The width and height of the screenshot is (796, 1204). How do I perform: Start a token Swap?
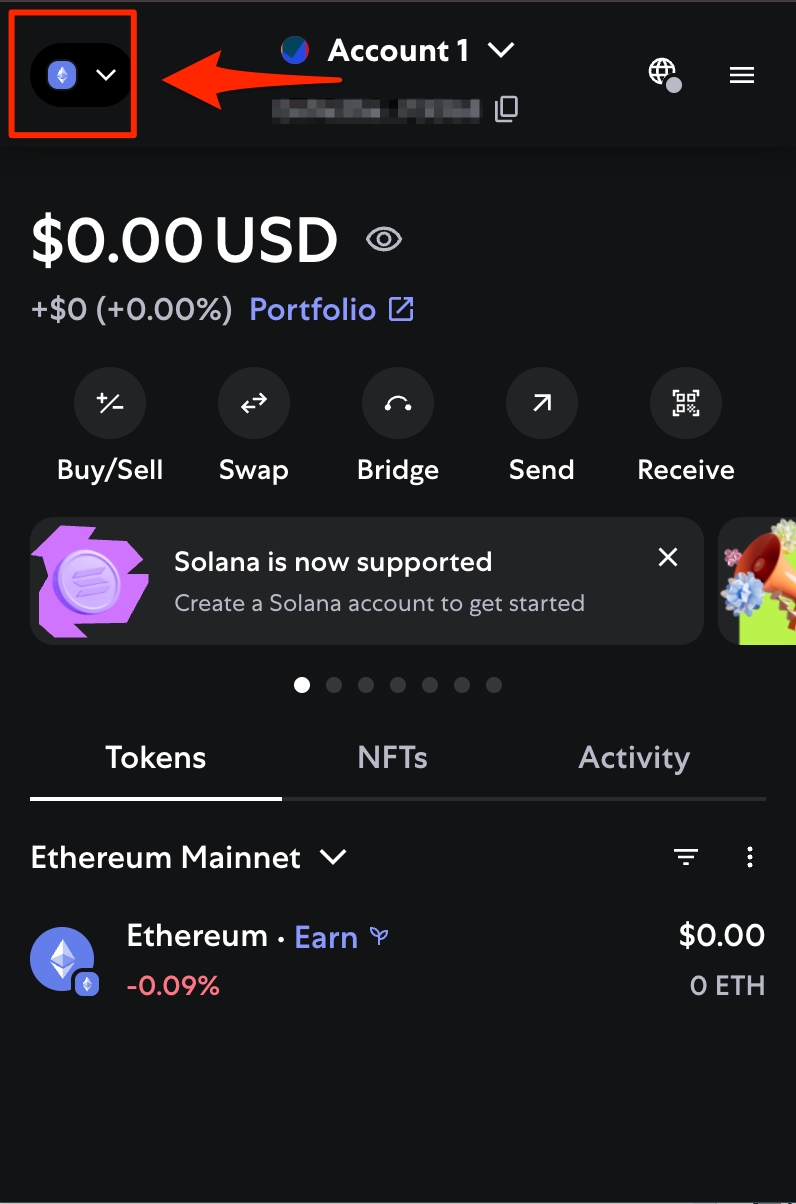(x=254, y=404)
